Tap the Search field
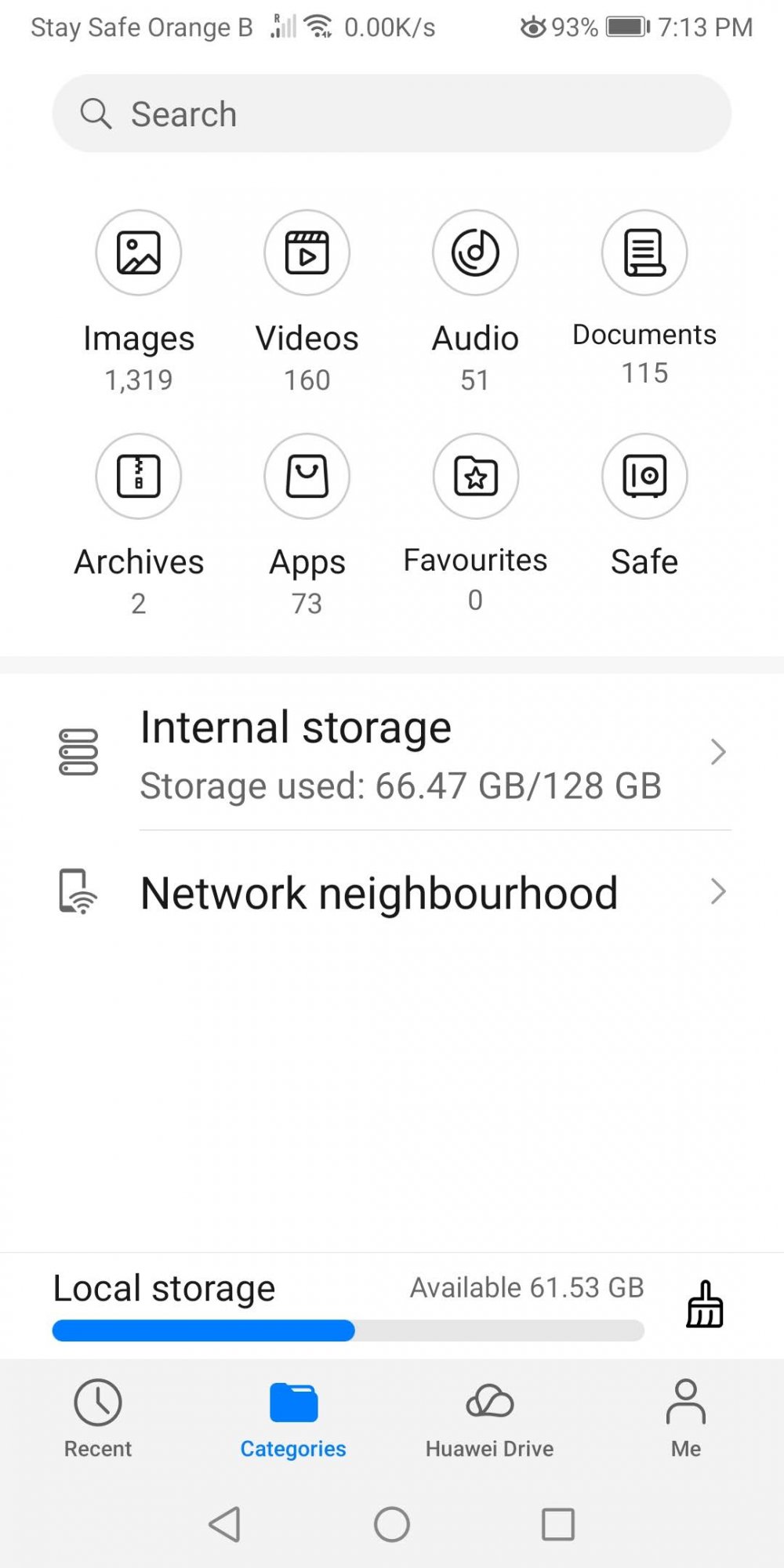 [x=392, y=114]
